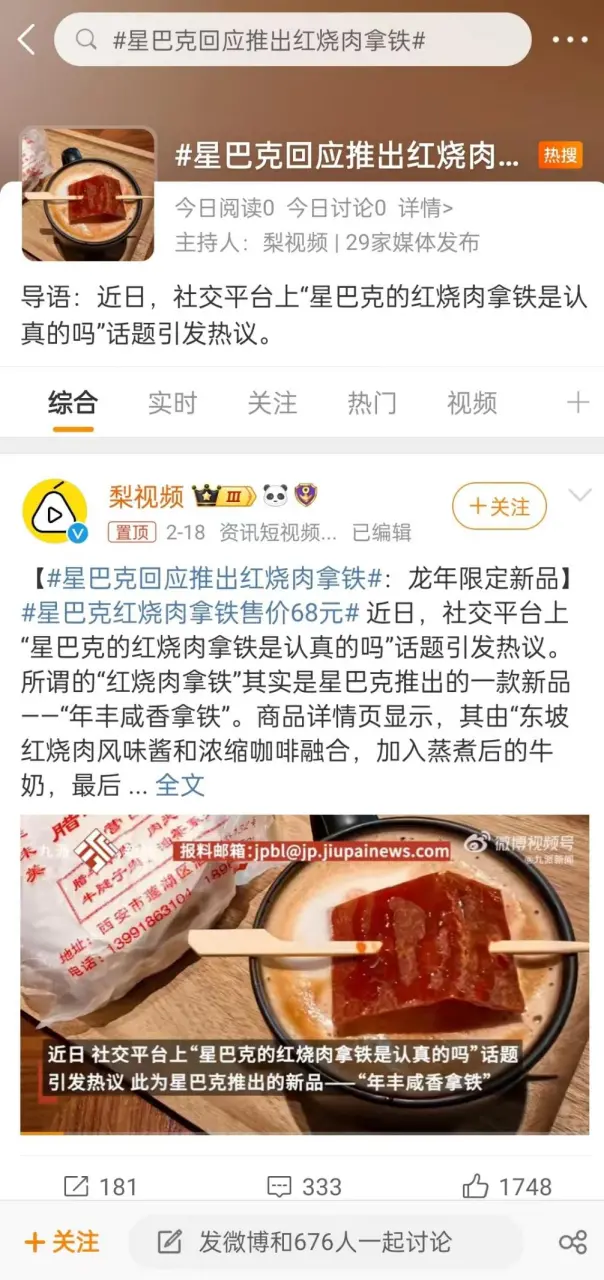Tap the search box with #星巴克回应推出红烧肉拿铁#
Viewport: 604px width, 1280px height.
pyautogui.click(x=292, y=40)
